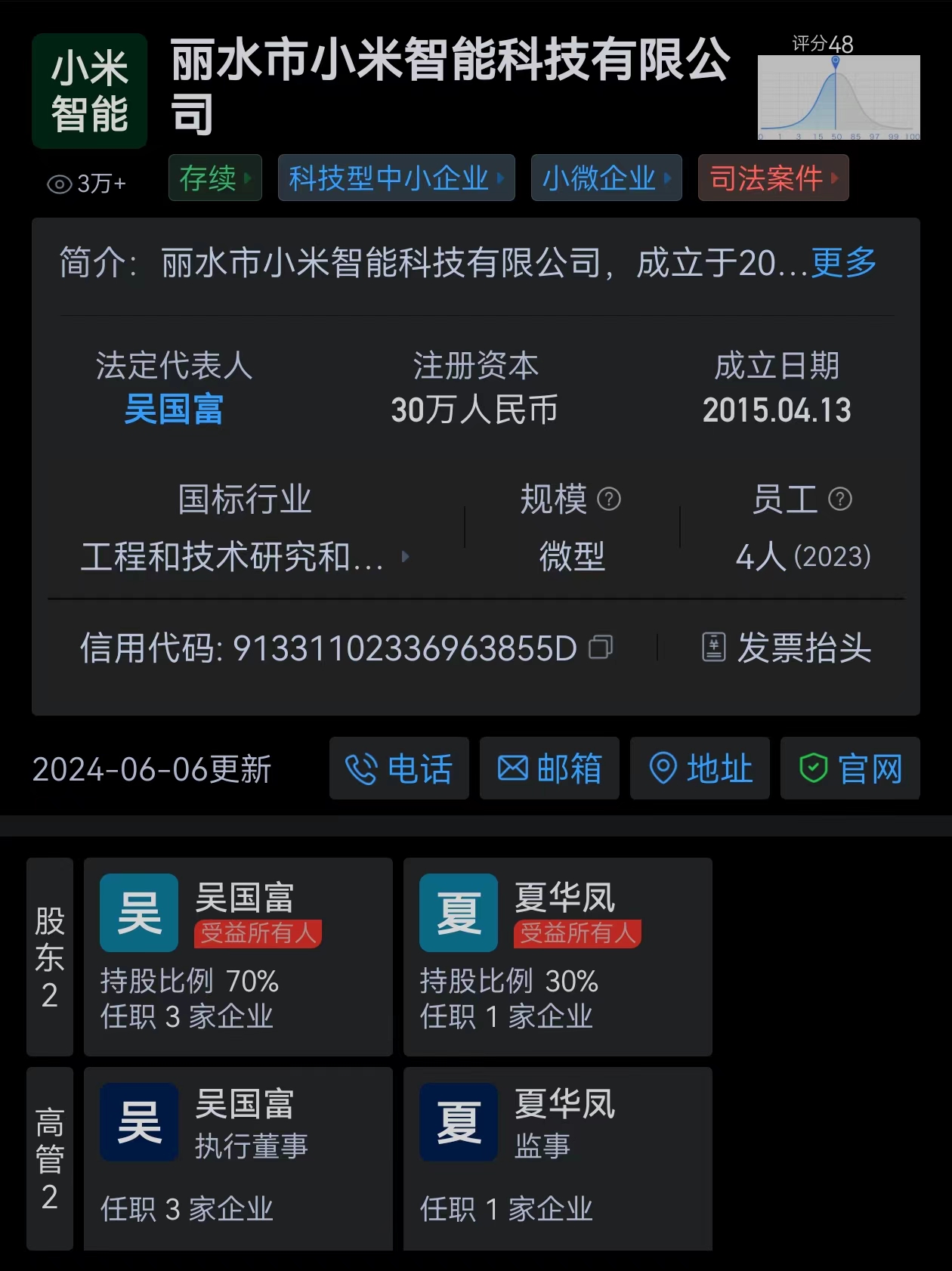Screen dimensions: 952x1271
Task: Open executive 吴国富 执行董事 card
Action: [238, 1158]
